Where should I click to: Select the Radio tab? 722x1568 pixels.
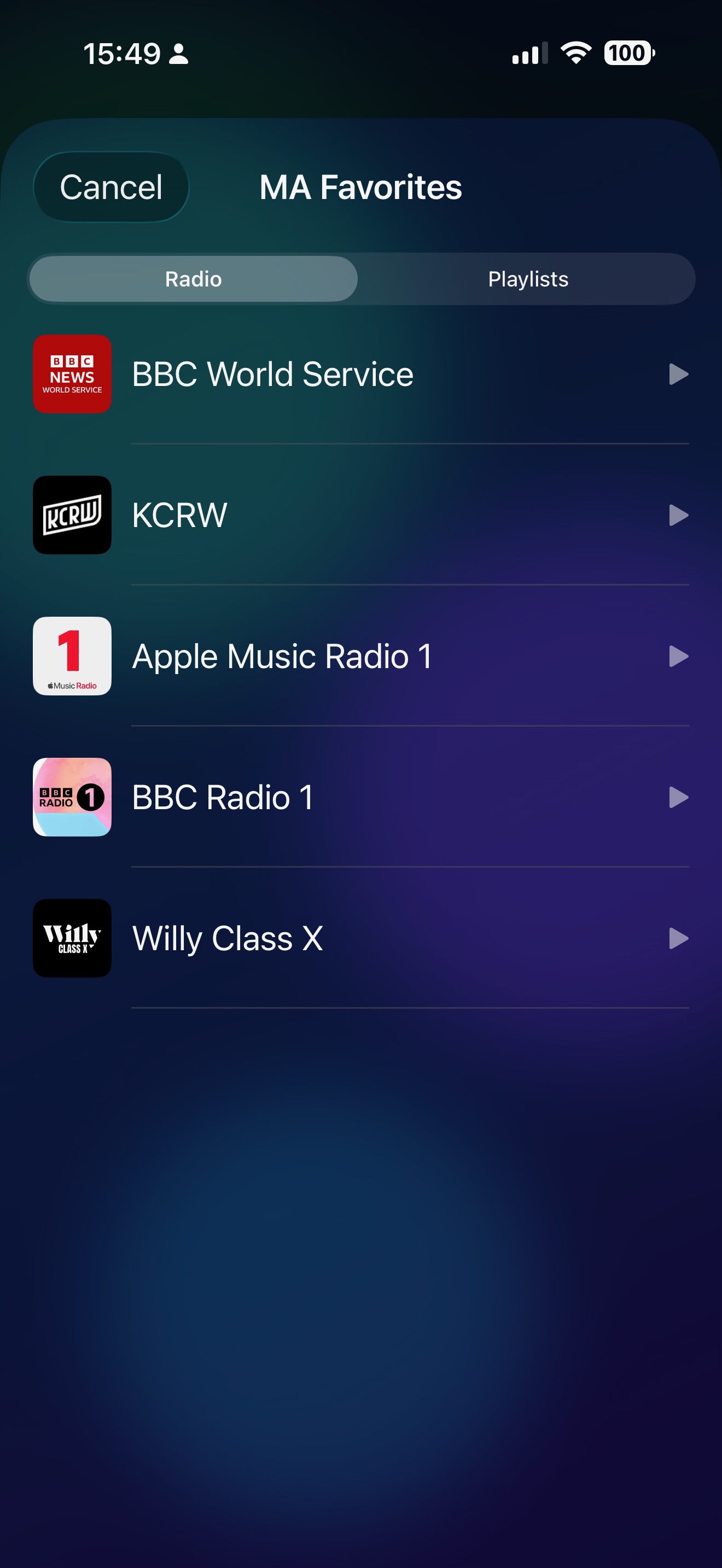193,279
